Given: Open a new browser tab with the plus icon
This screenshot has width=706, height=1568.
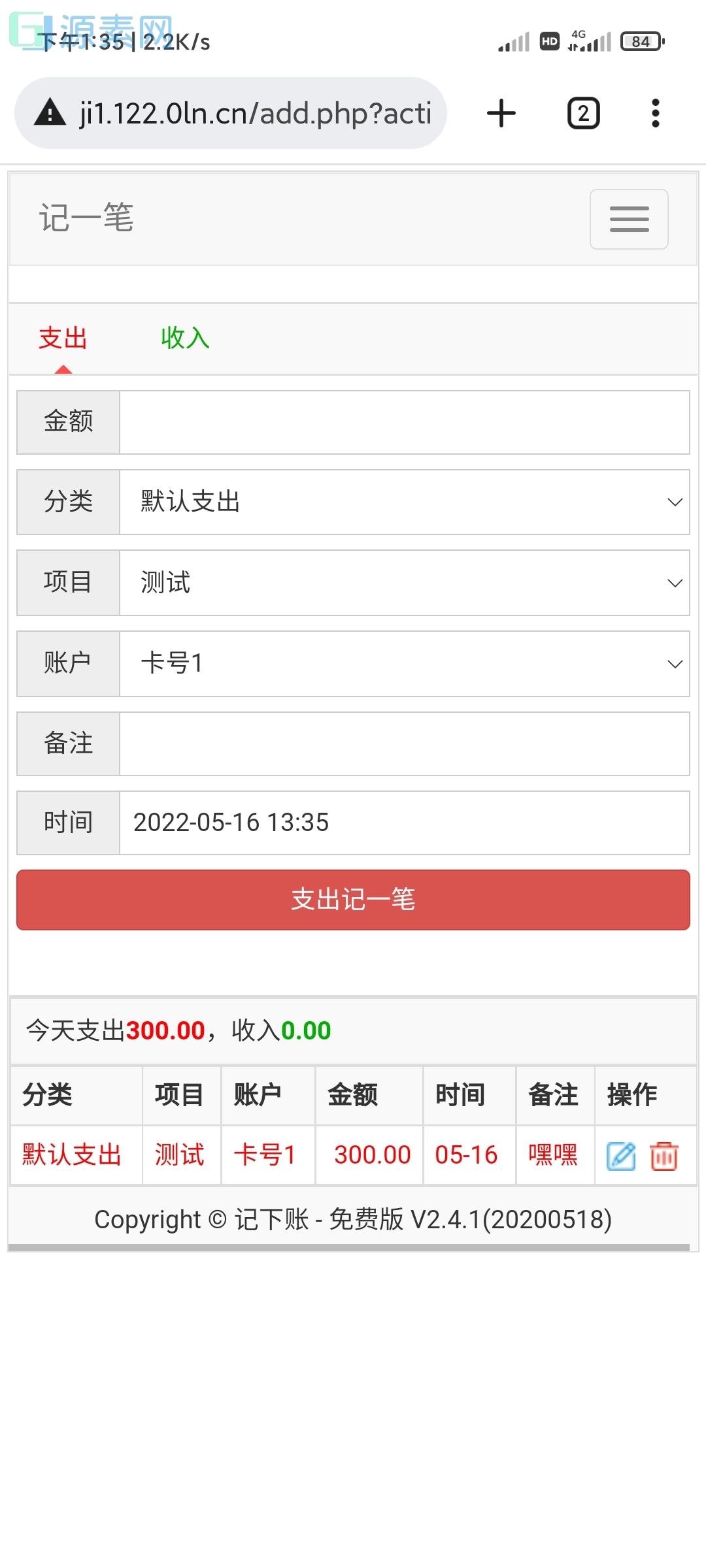Looking at the screenshot, I should click(x=500, y=112).
